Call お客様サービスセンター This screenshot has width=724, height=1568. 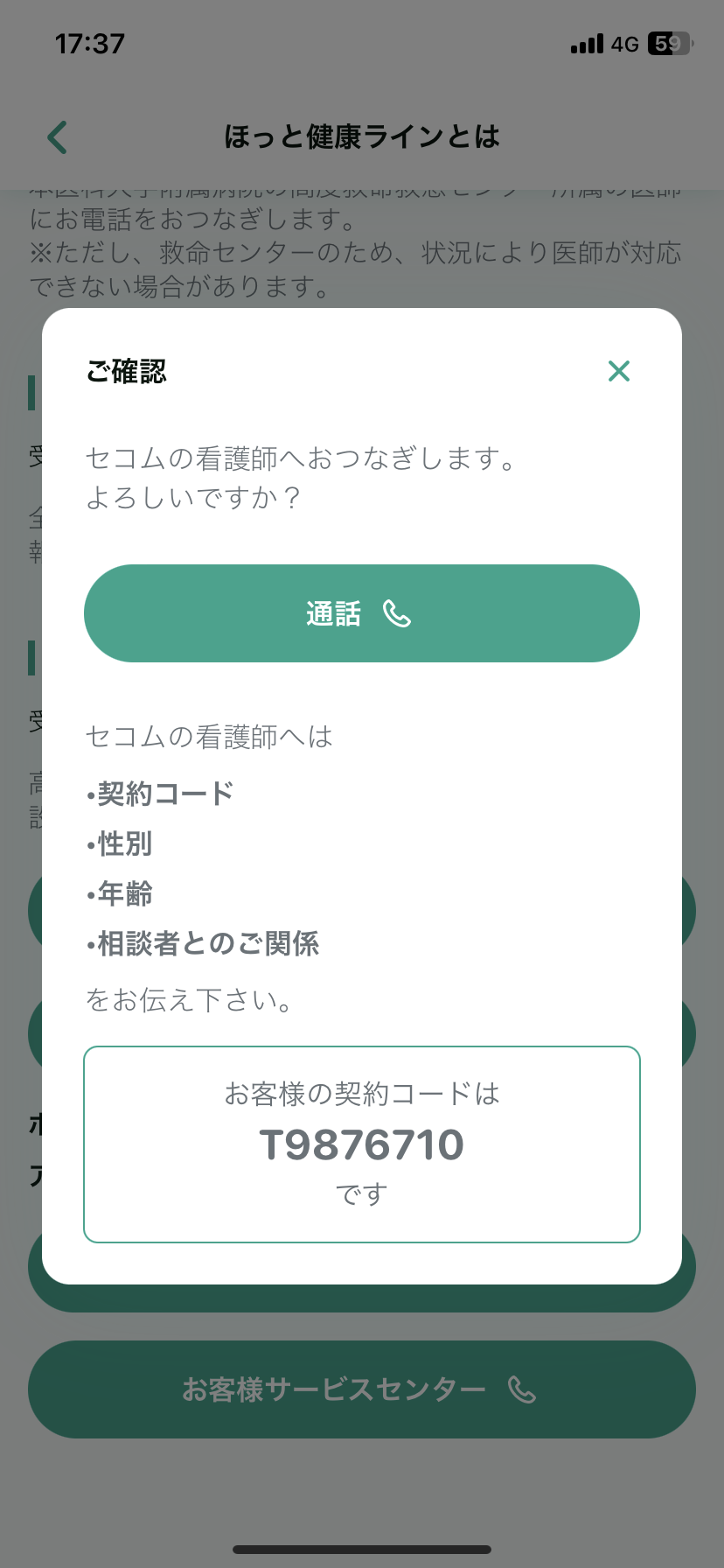(x=362, y=1389)
